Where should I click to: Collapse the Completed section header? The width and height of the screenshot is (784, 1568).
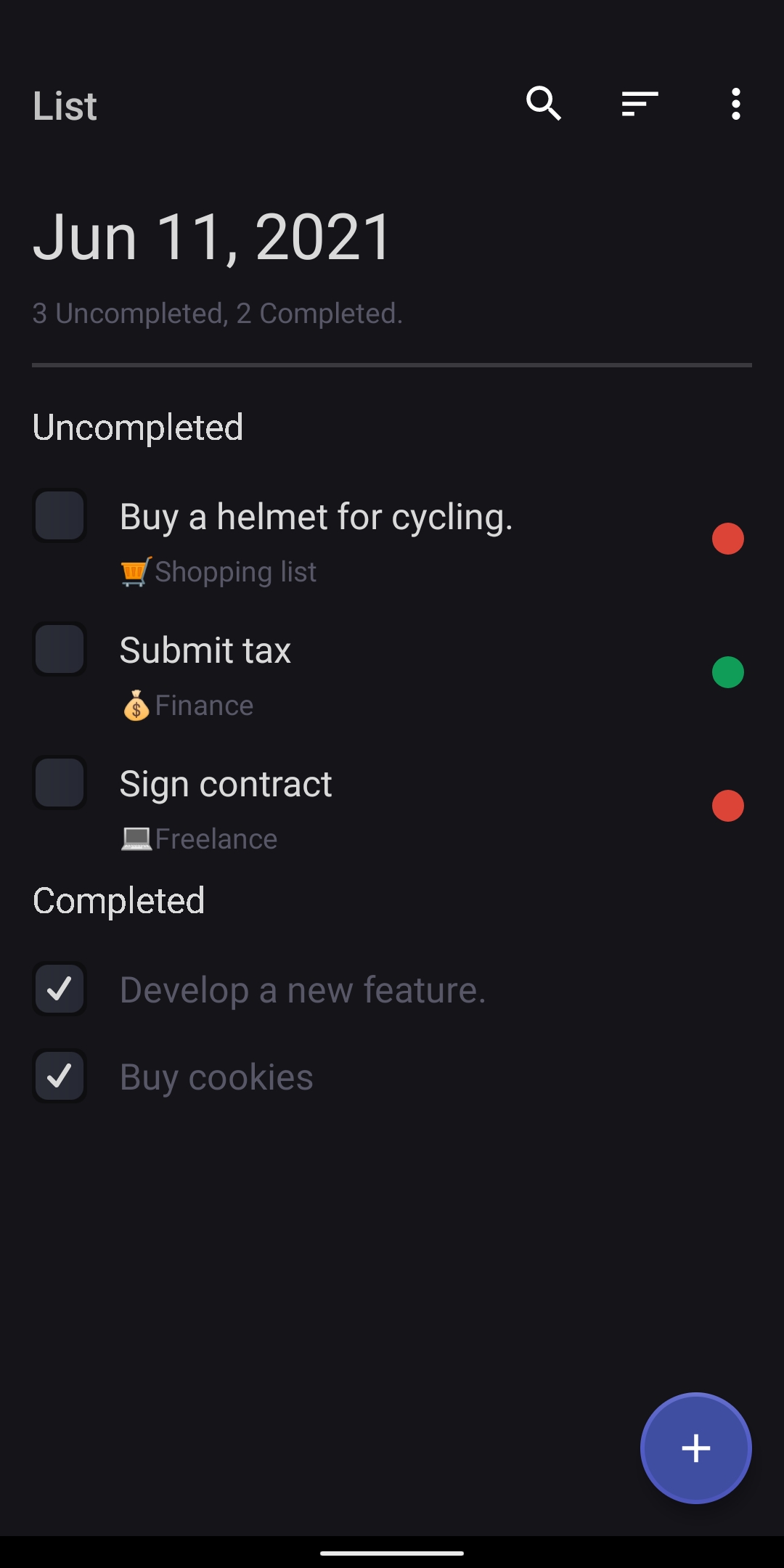(x=118, y=899)
